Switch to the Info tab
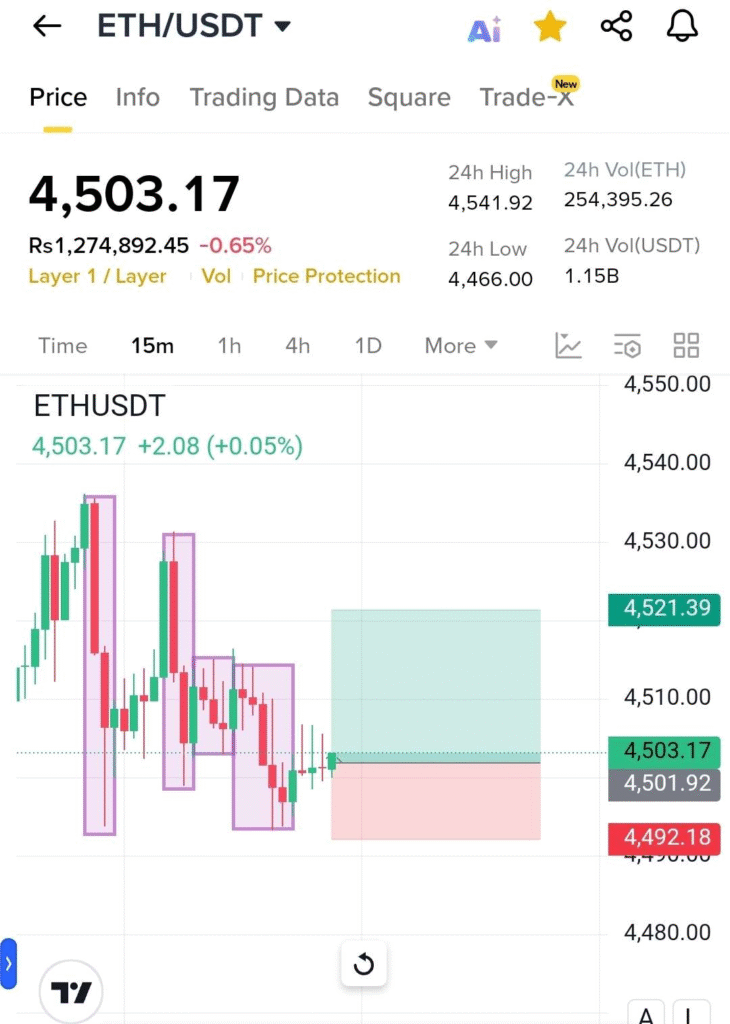730x1024 pixels. pyautogui.click(x=137, y=97)
